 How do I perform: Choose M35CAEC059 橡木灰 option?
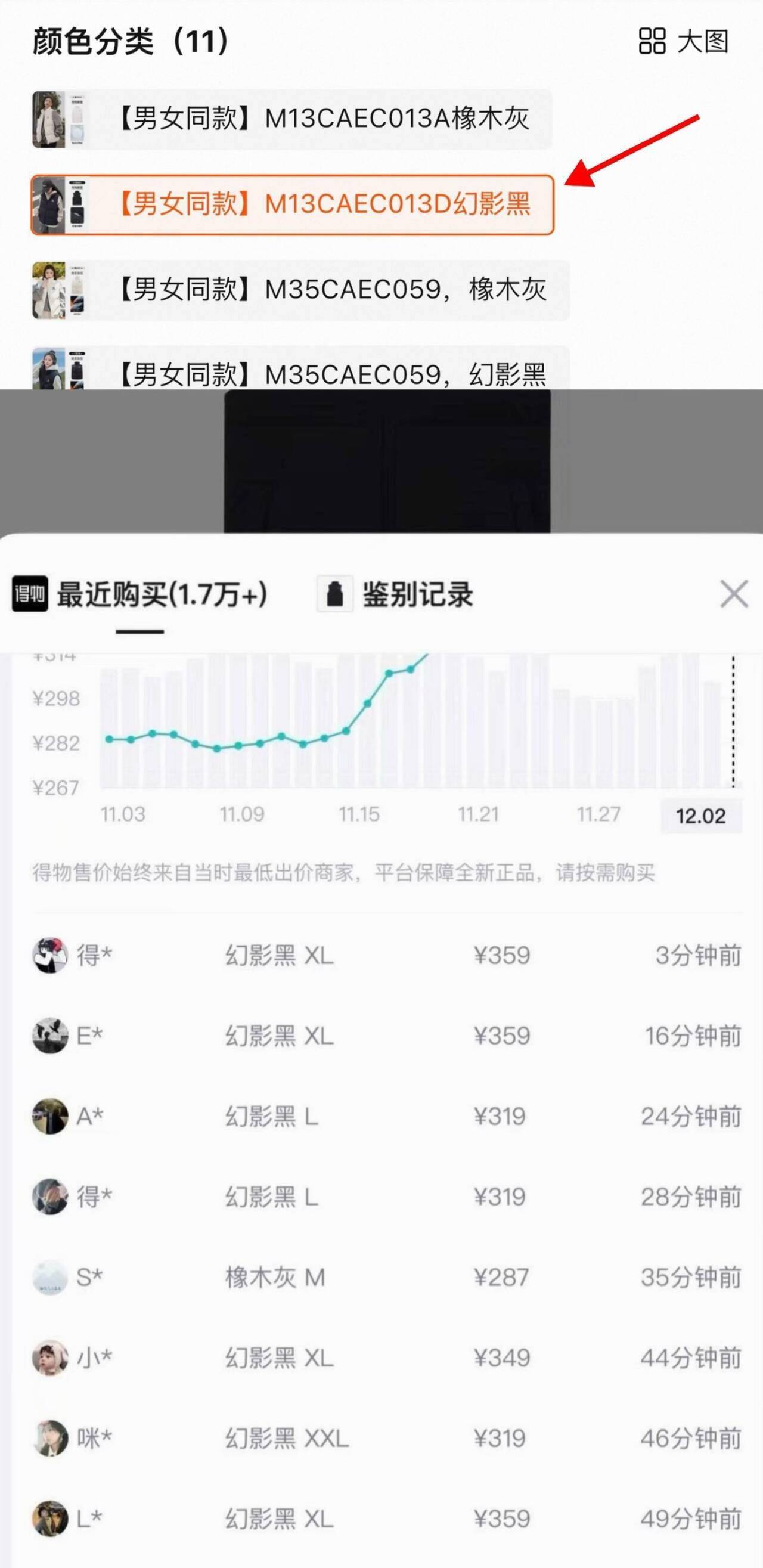[x=300, y=290]
